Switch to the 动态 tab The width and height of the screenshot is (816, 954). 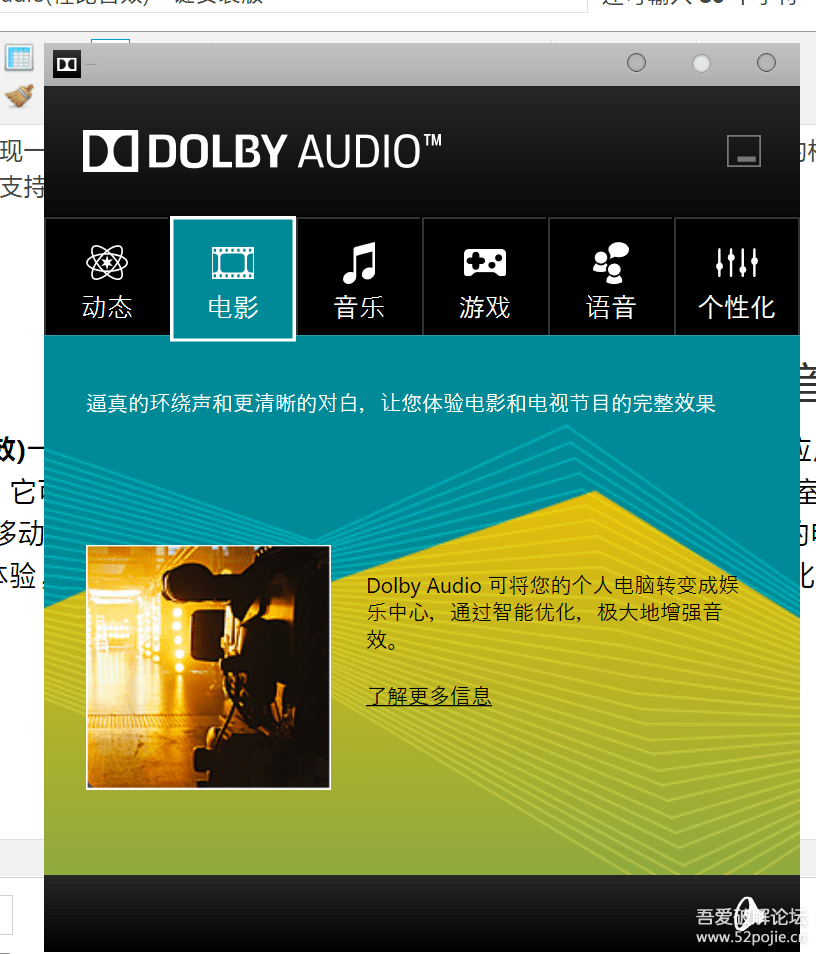(107, 278)
